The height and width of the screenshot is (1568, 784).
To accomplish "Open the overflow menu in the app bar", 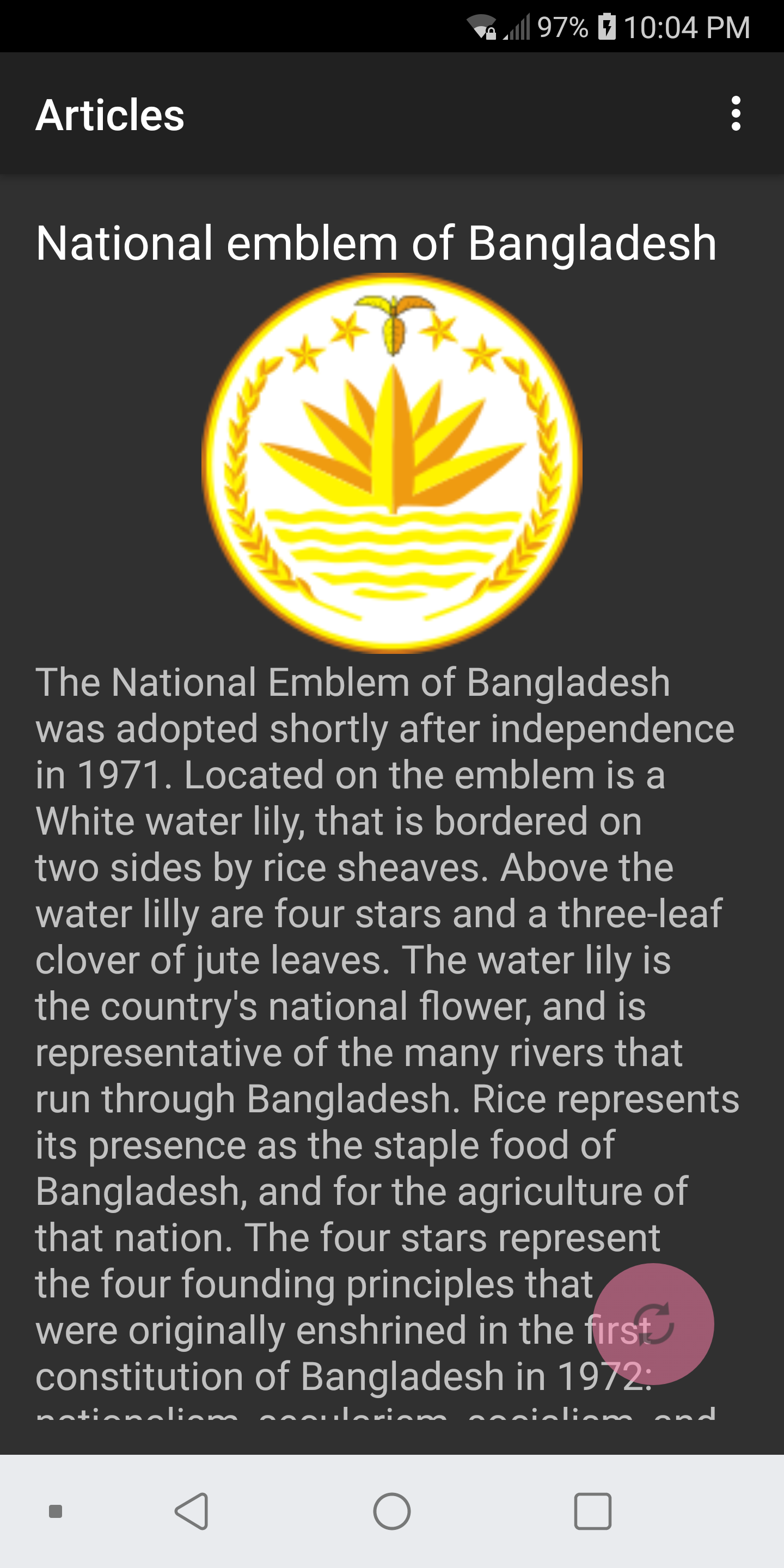I will [x=736, y=113].
